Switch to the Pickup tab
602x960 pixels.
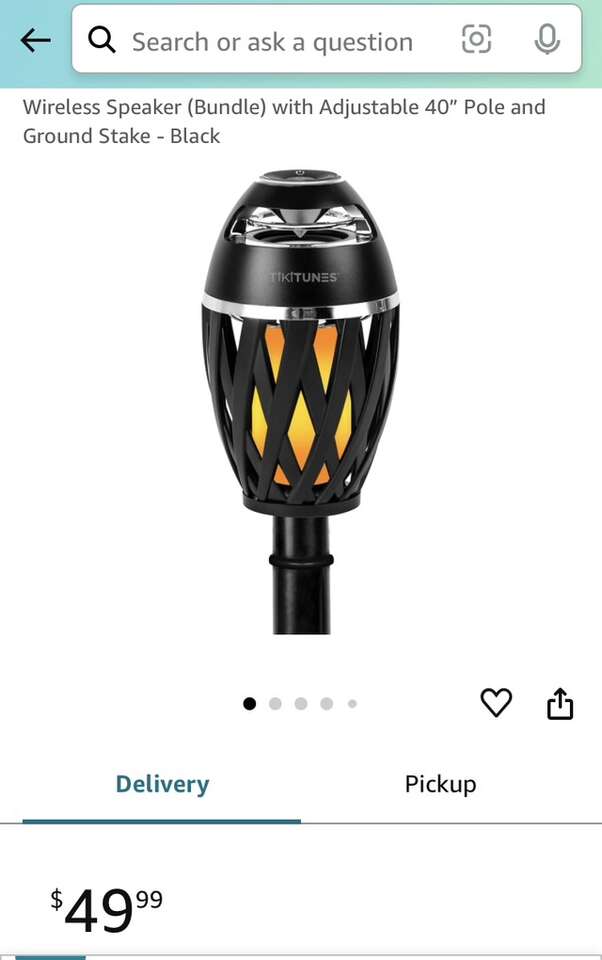pyautogui.click(x=440, y=784)
